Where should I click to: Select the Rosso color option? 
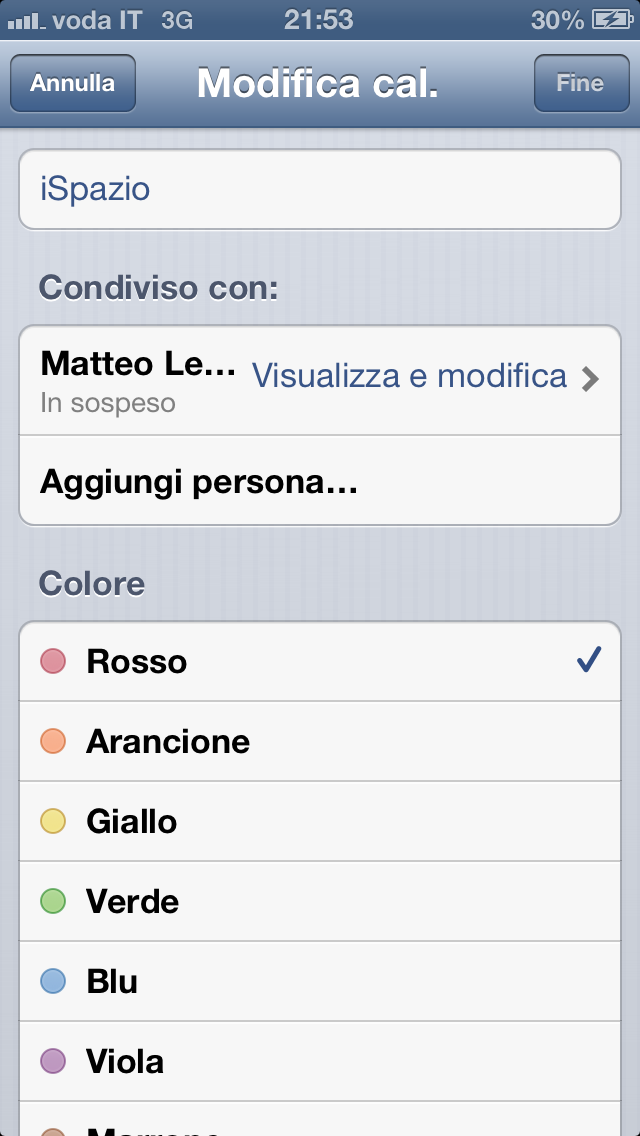[320, 661]
